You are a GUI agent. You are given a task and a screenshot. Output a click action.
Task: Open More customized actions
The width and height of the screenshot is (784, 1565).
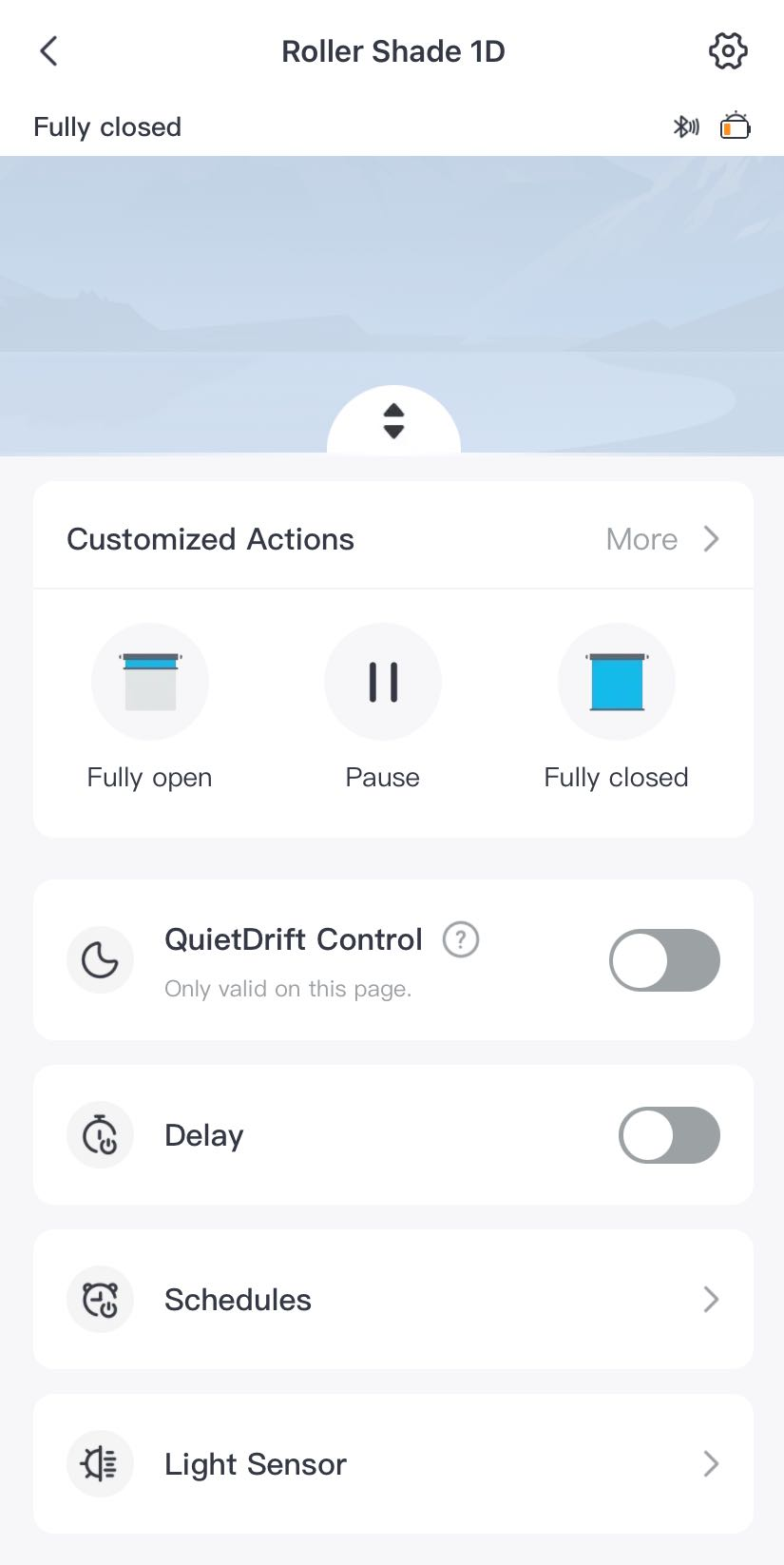(x=662, y=539)
